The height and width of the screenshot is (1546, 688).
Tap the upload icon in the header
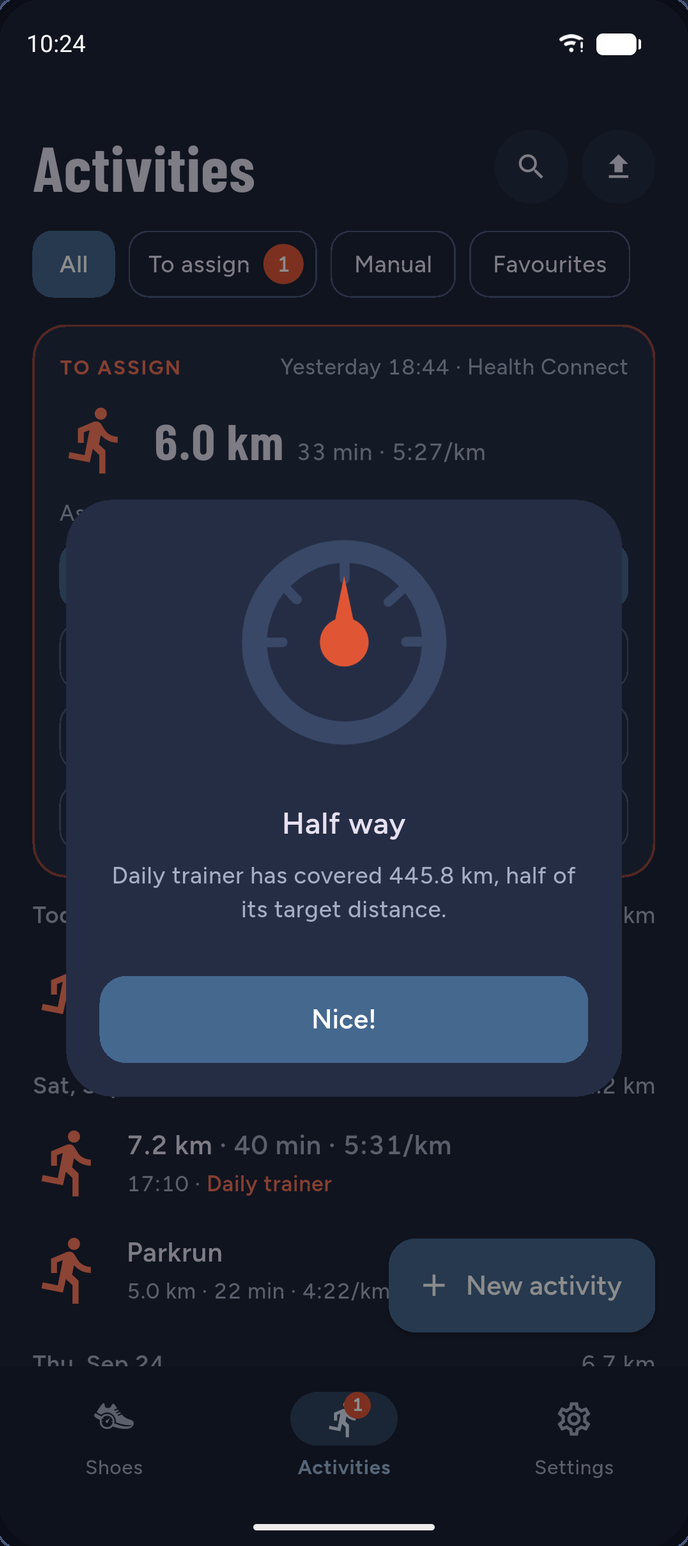click(x=618, y=167)
